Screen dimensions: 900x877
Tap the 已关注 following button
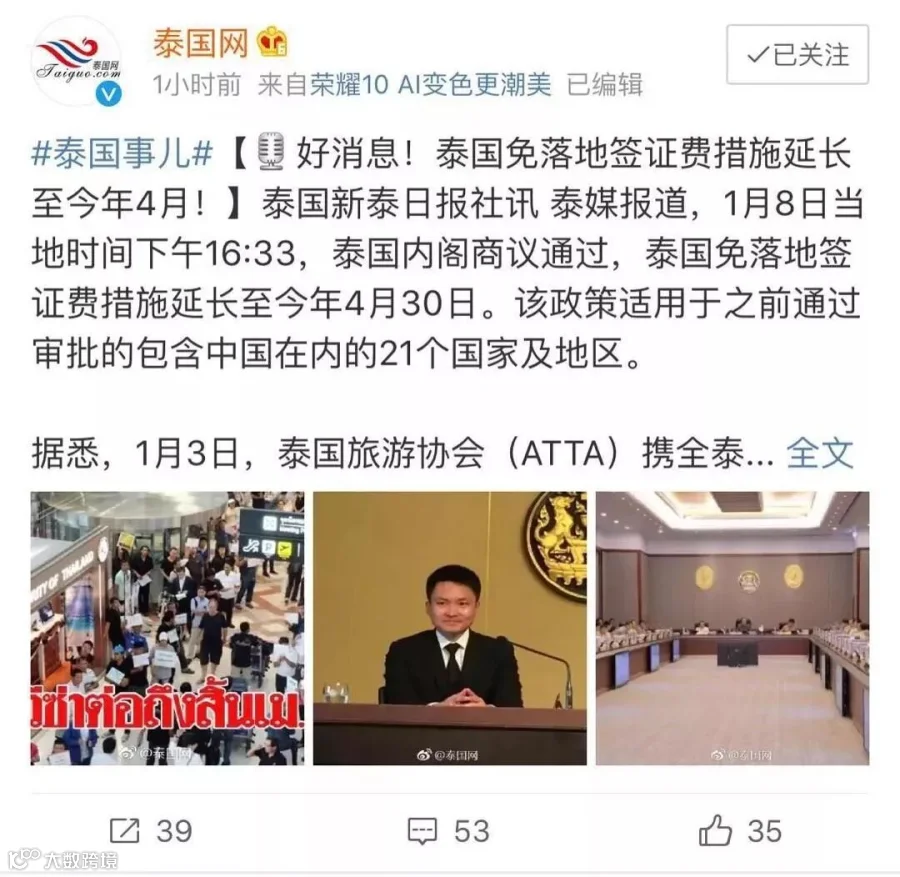[x=797, y=55]
